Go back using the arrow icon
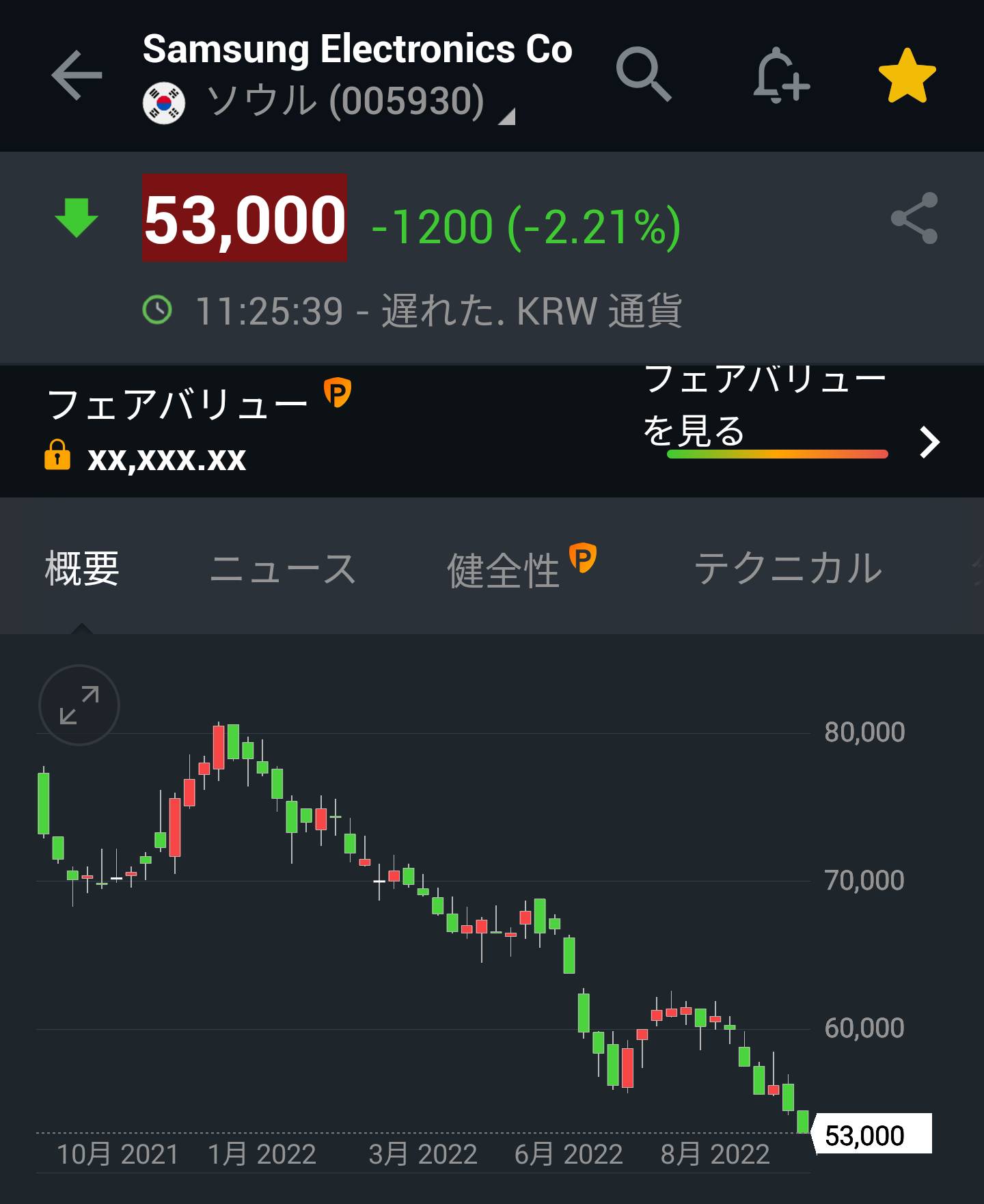 coord(77,75)
